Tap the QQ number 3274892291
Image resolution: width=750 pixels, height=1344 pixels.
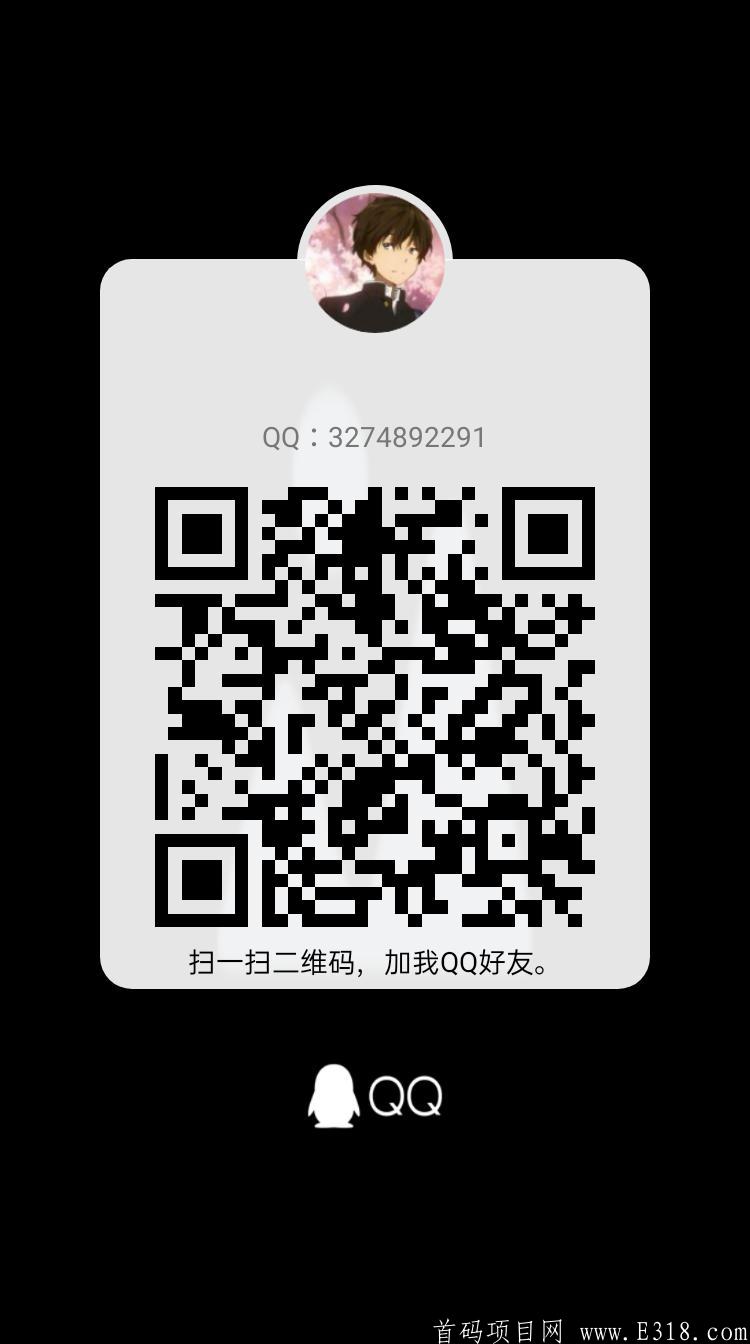(408, 437)
